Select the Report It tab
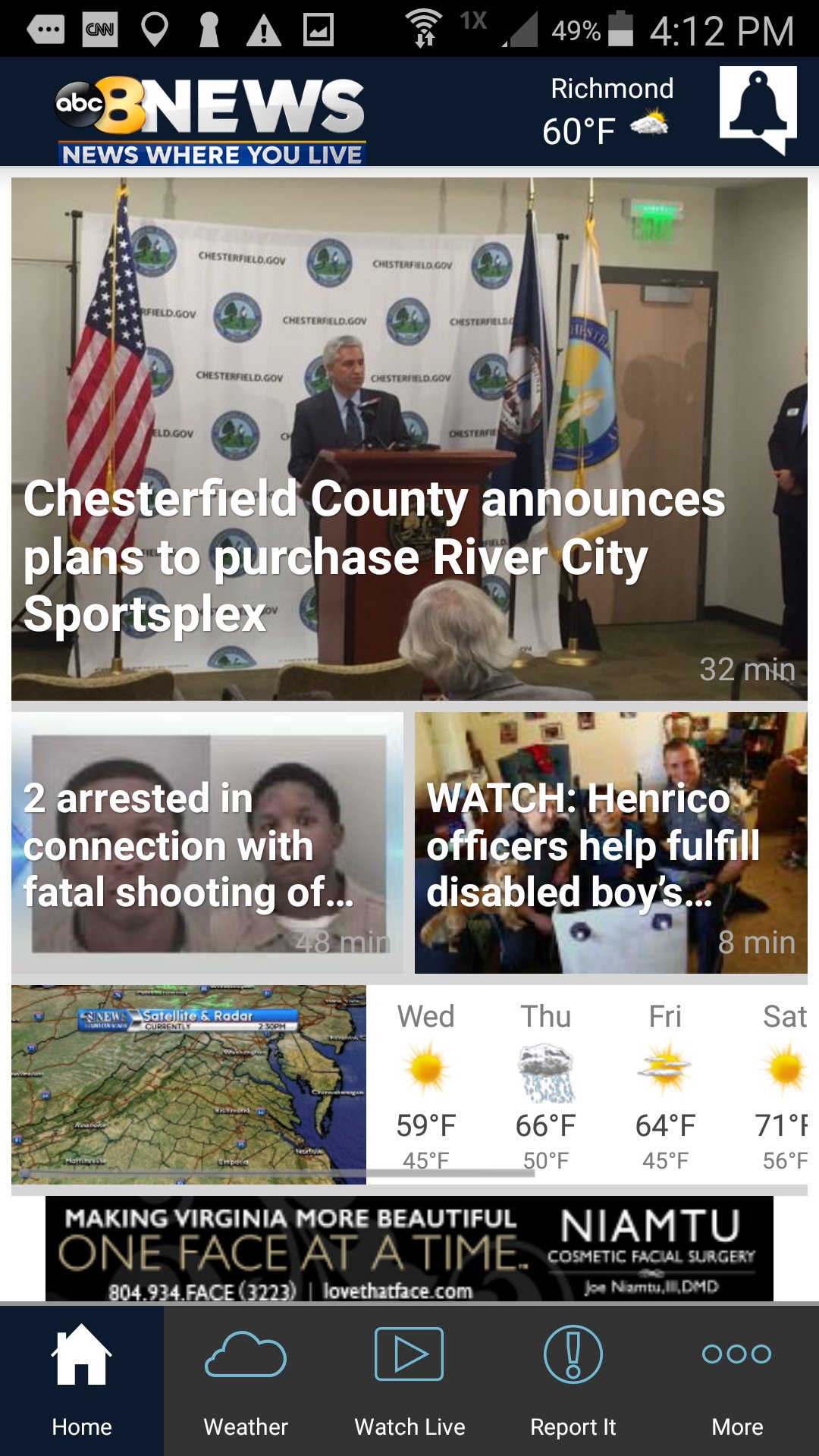Viewport: 819px width, 1456px height. (573, 1380)
